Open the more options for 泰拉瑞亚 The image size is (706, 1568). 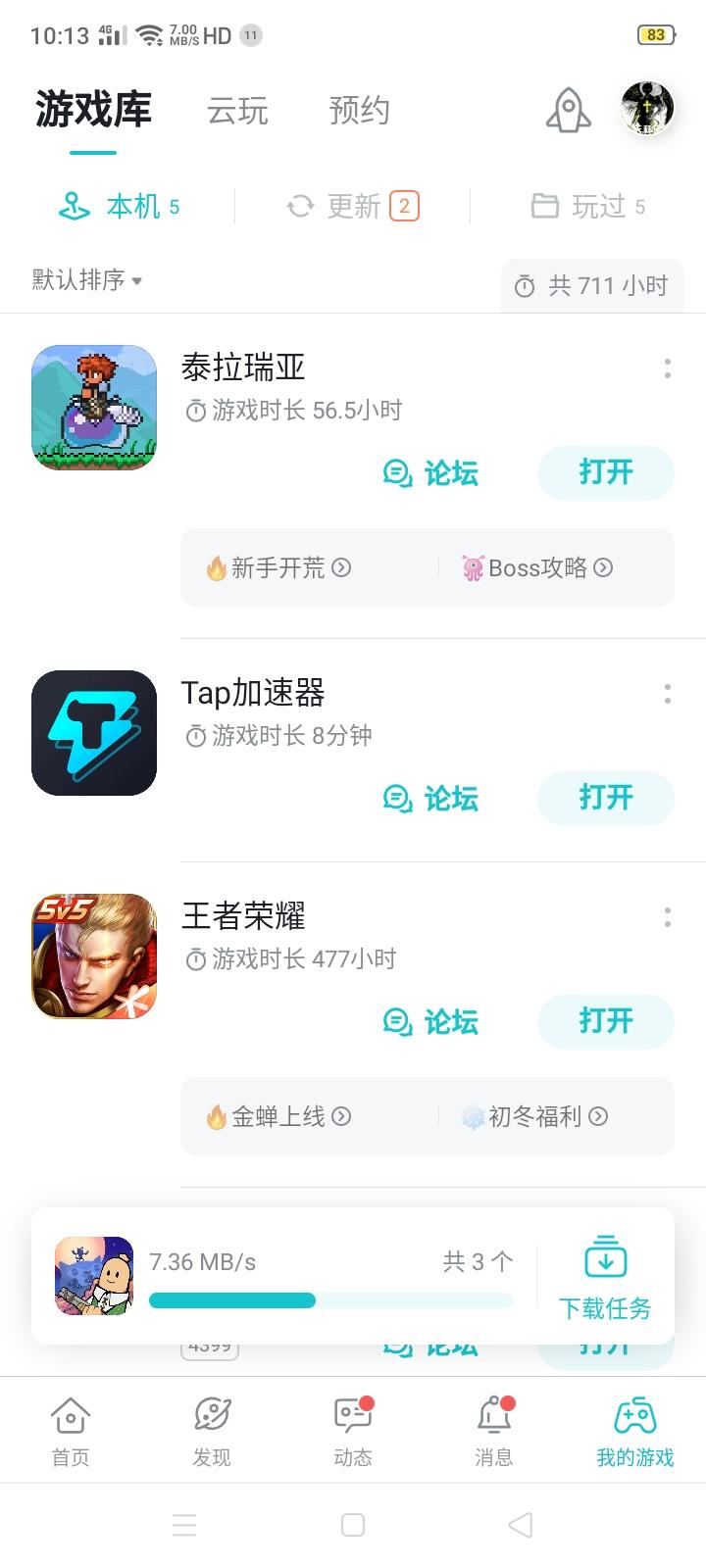[x=667, y=368]
